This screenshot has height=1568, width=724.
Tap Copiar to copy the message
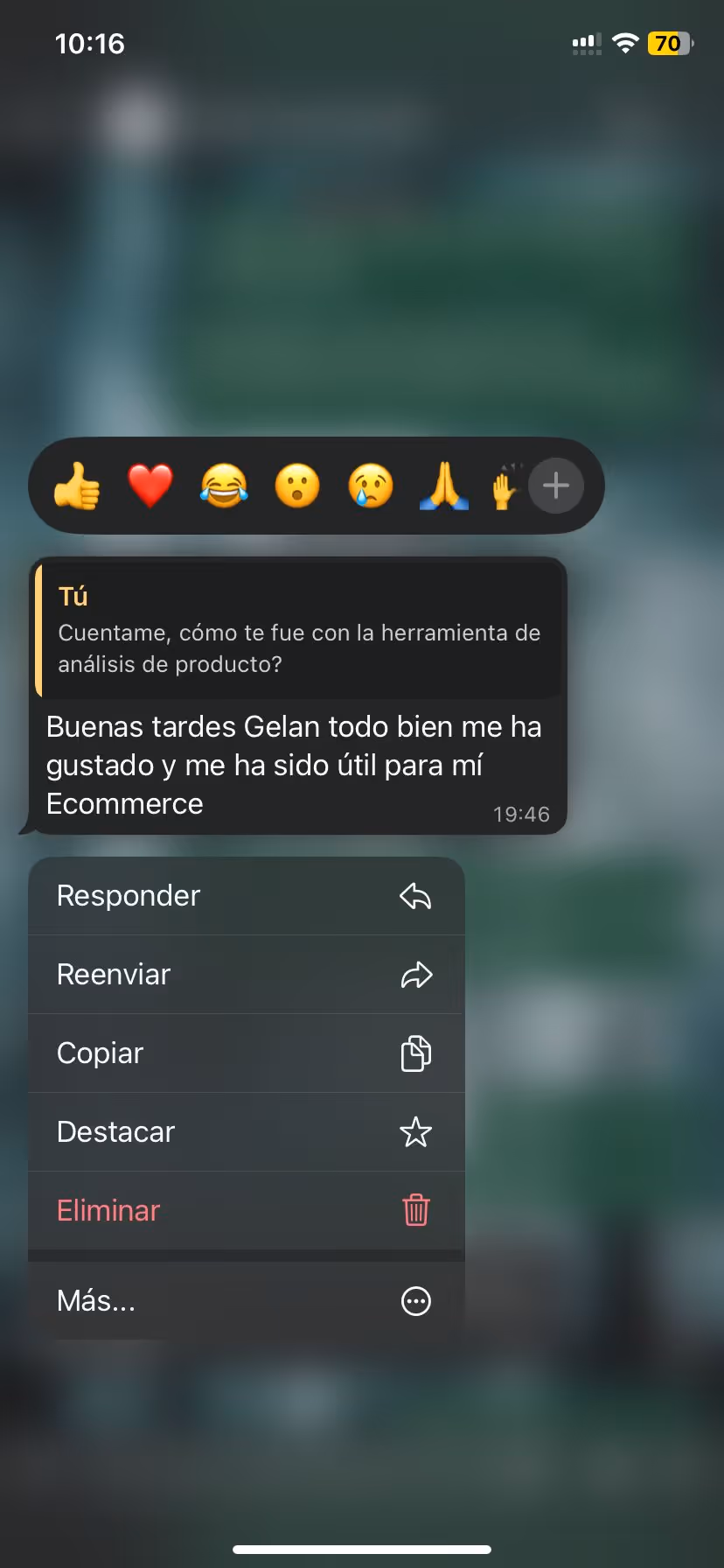coord(246,1053)
